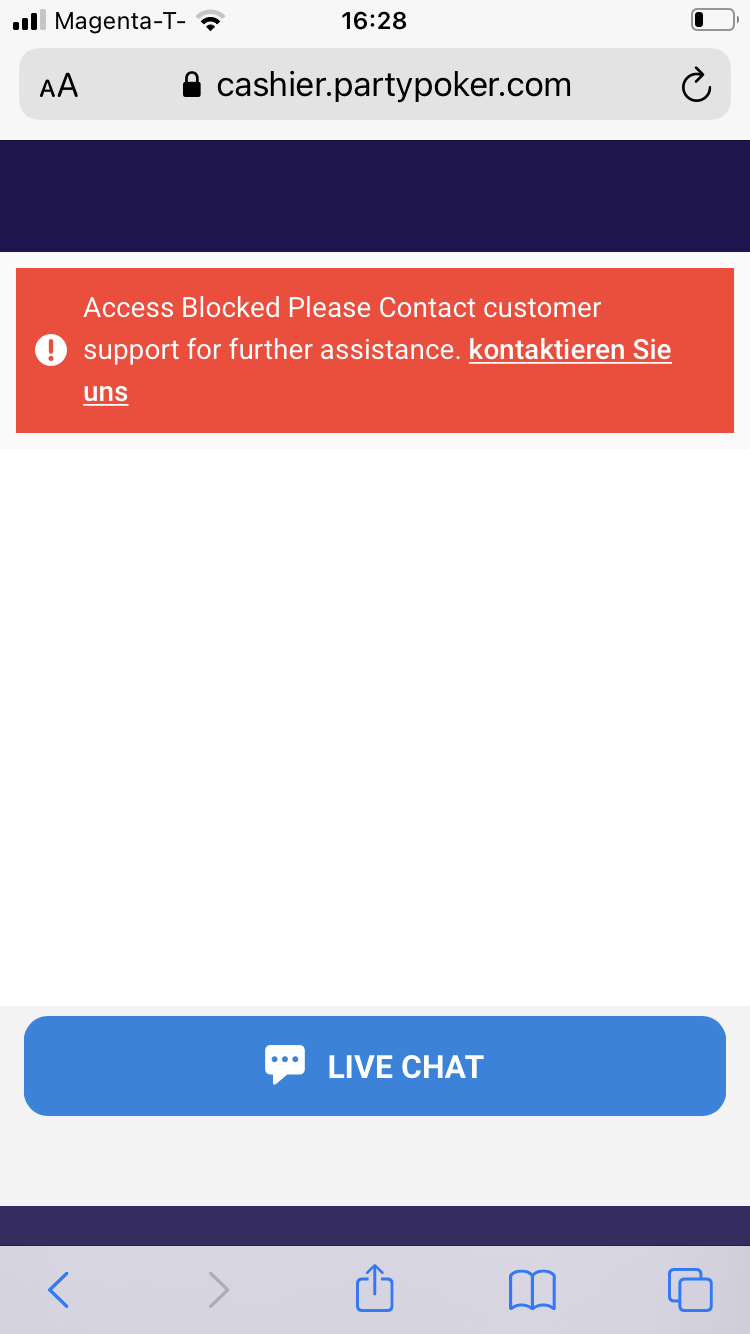This screenshot has width=750, height=1334.
Task: Open the AA reader text options
Action: (59, 86)
